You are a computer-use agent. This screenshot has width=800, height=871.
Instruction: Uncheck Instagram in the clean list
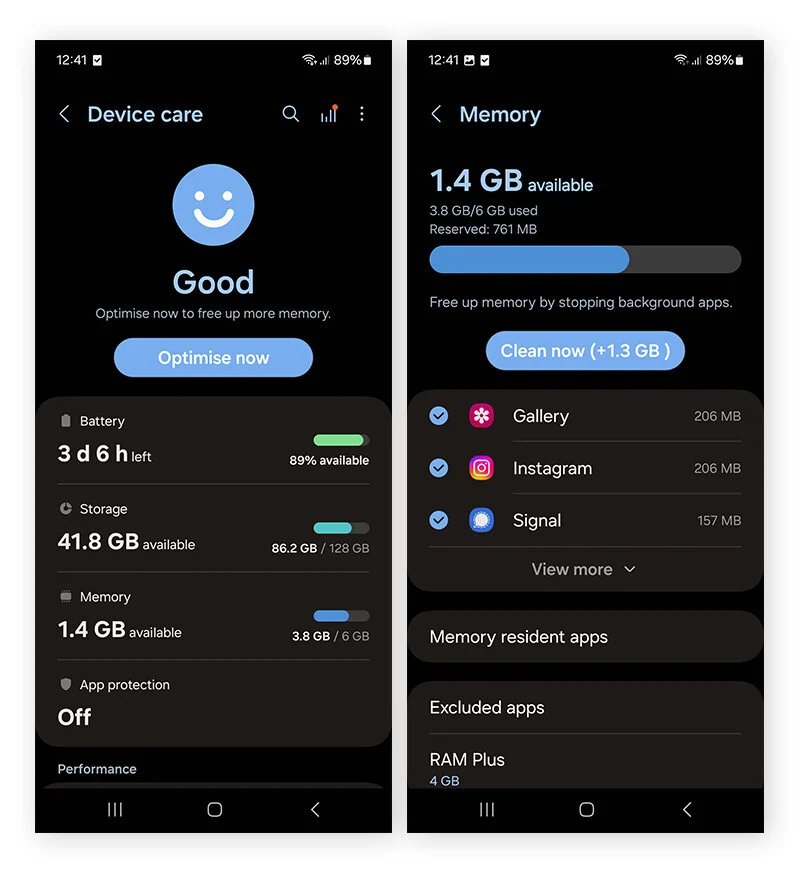[x=438, y=468]
